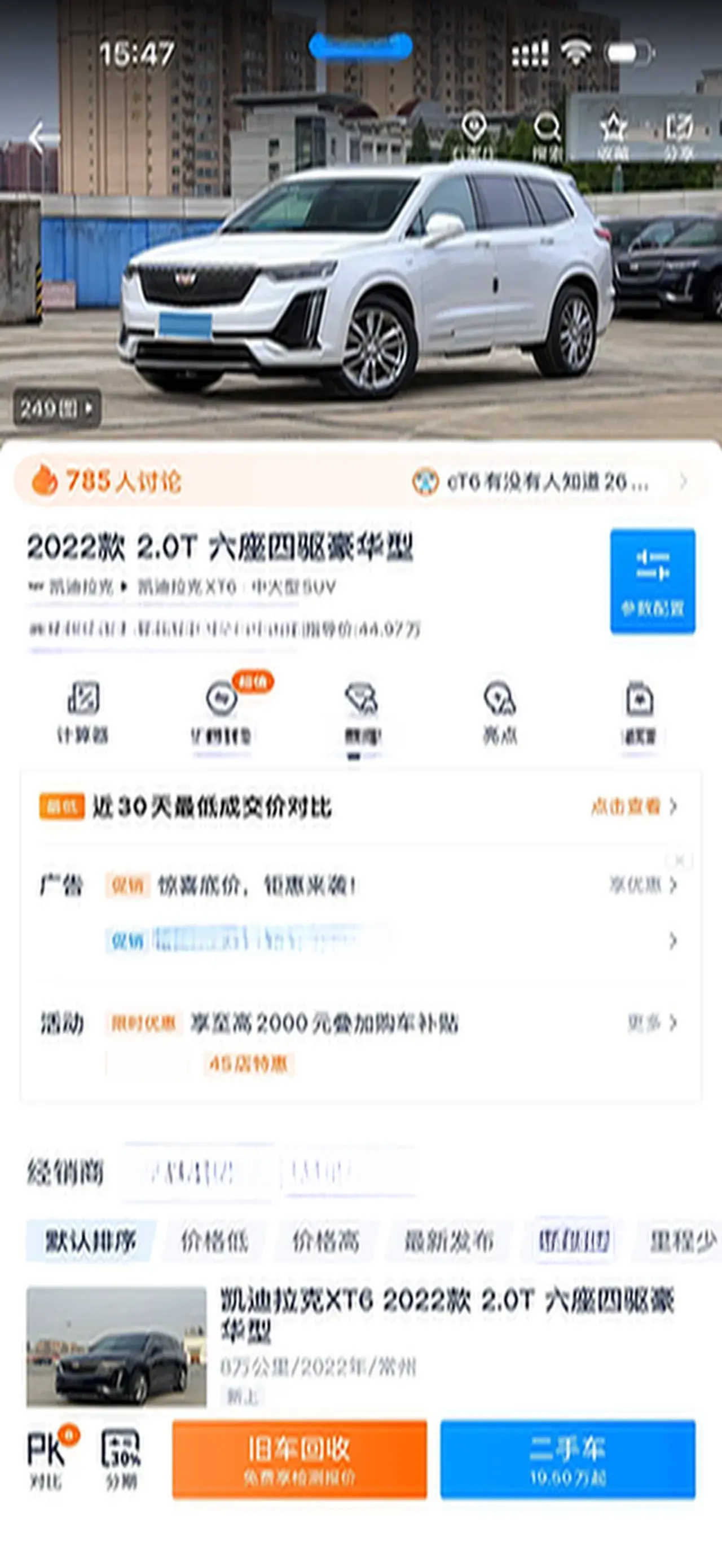The image size is (722, 1568).
Task: Open the 惊喜底价 promotion row
Action: tap(256, 885)
